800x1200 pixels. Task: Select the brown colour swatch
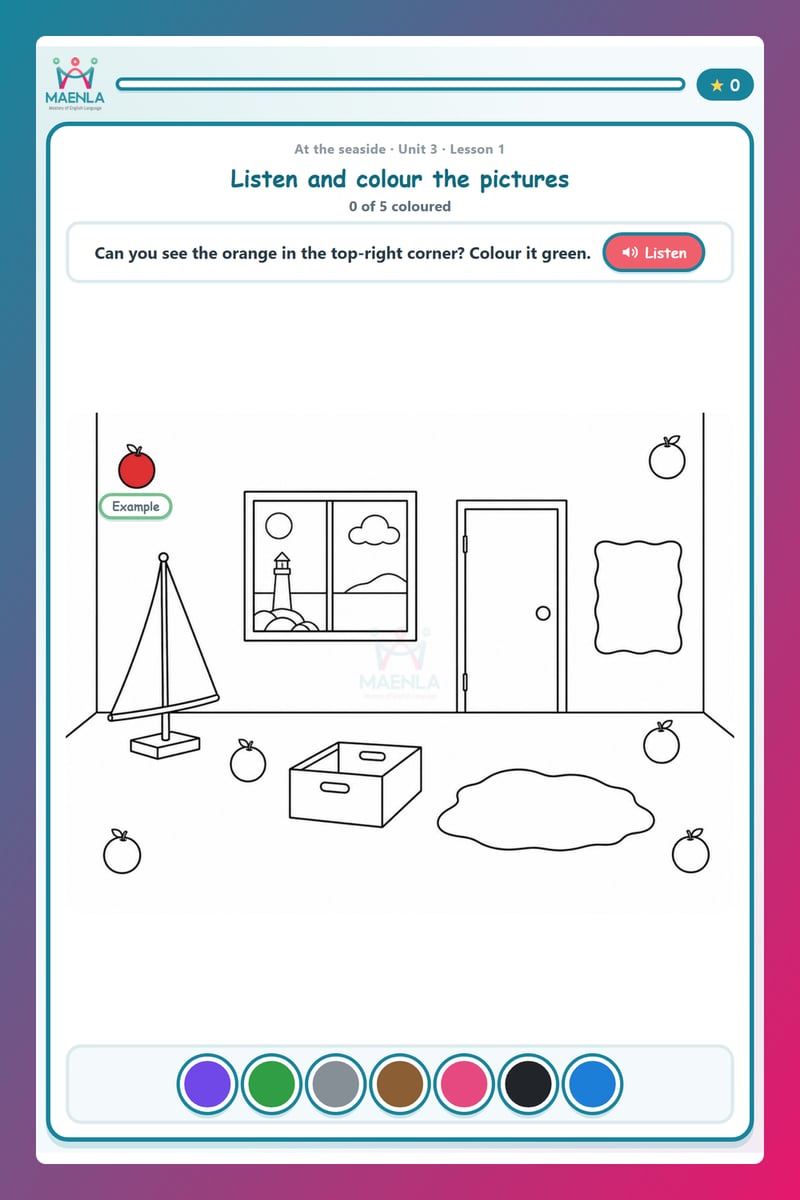400,1084
